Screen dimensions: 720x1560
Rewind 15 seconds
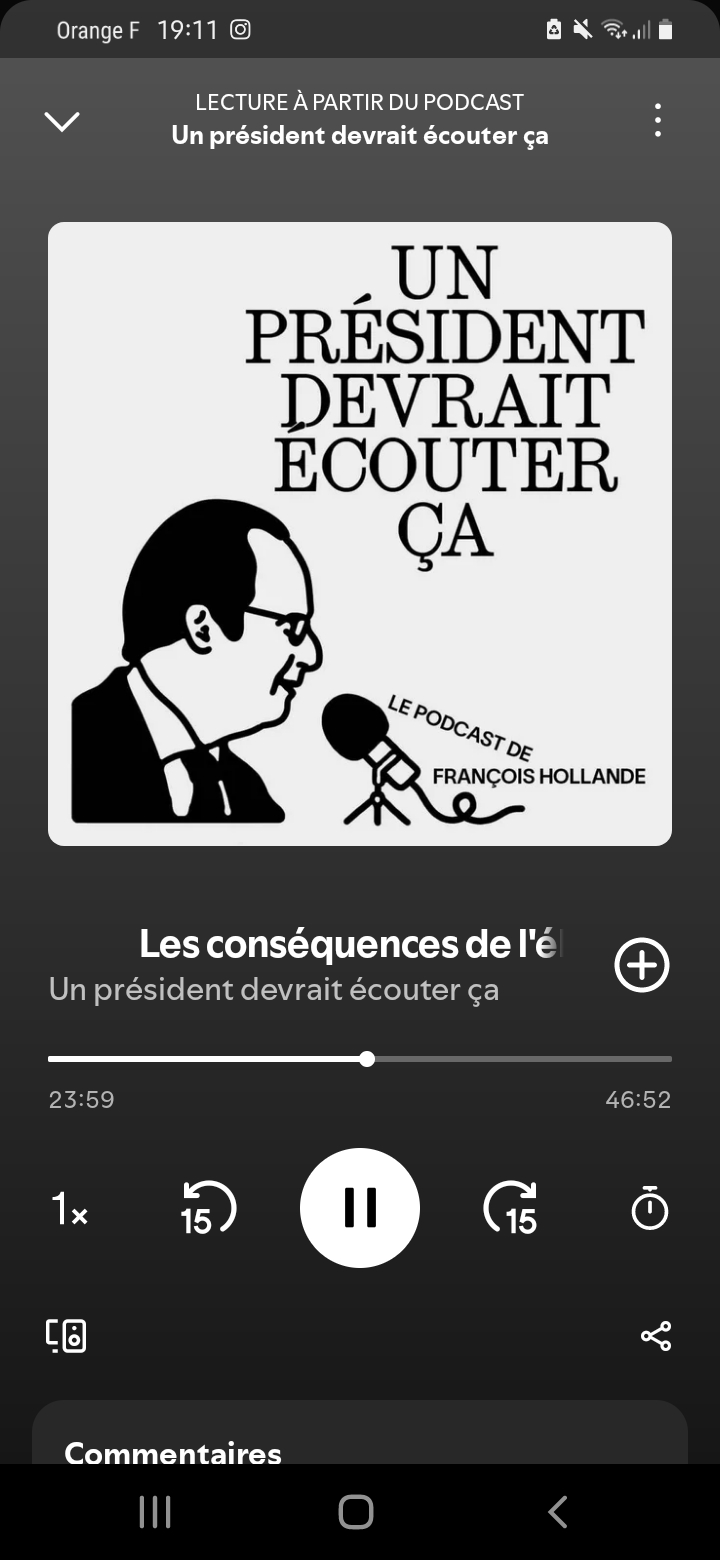(x=209, y=1209)
